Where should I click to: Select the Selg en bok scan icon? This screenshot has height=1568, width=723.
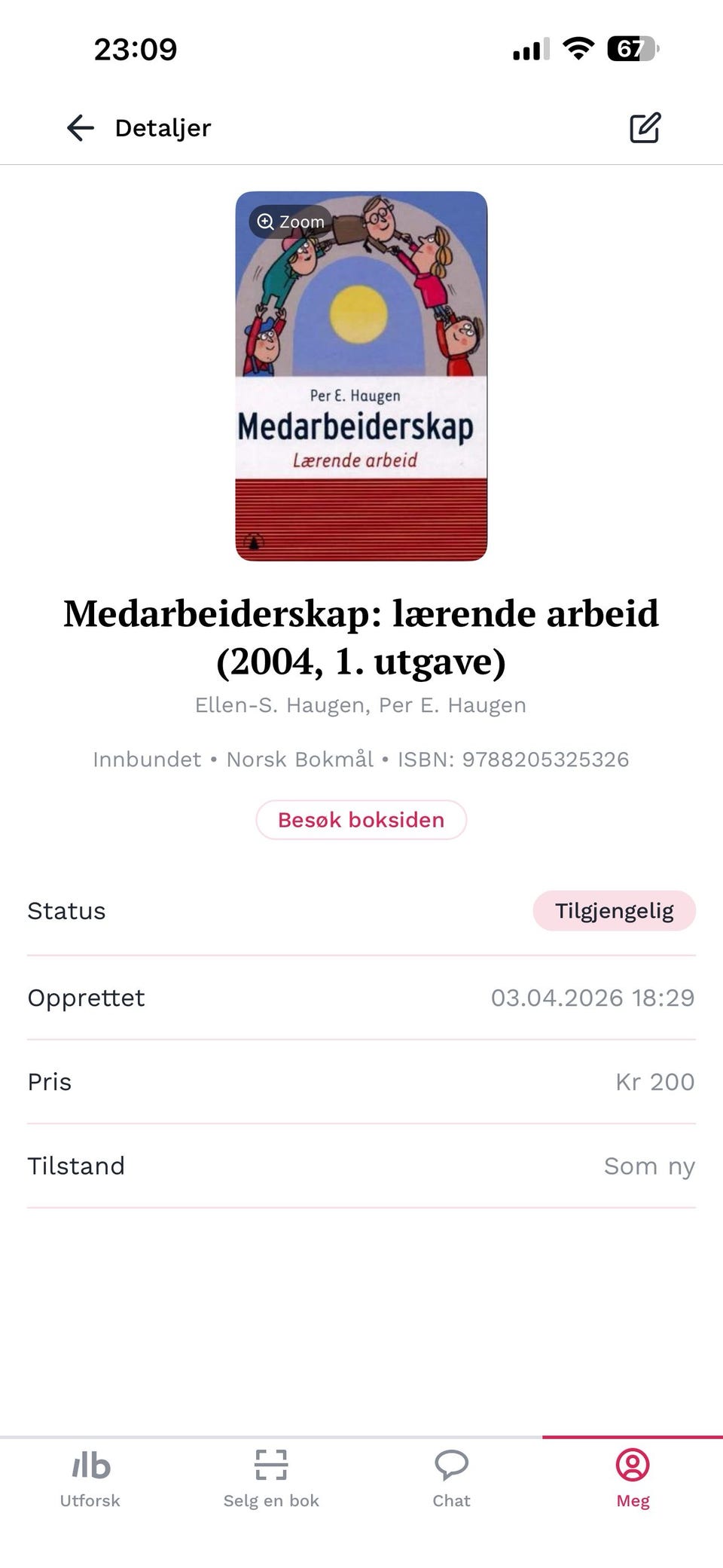[x=271, y=1464]
